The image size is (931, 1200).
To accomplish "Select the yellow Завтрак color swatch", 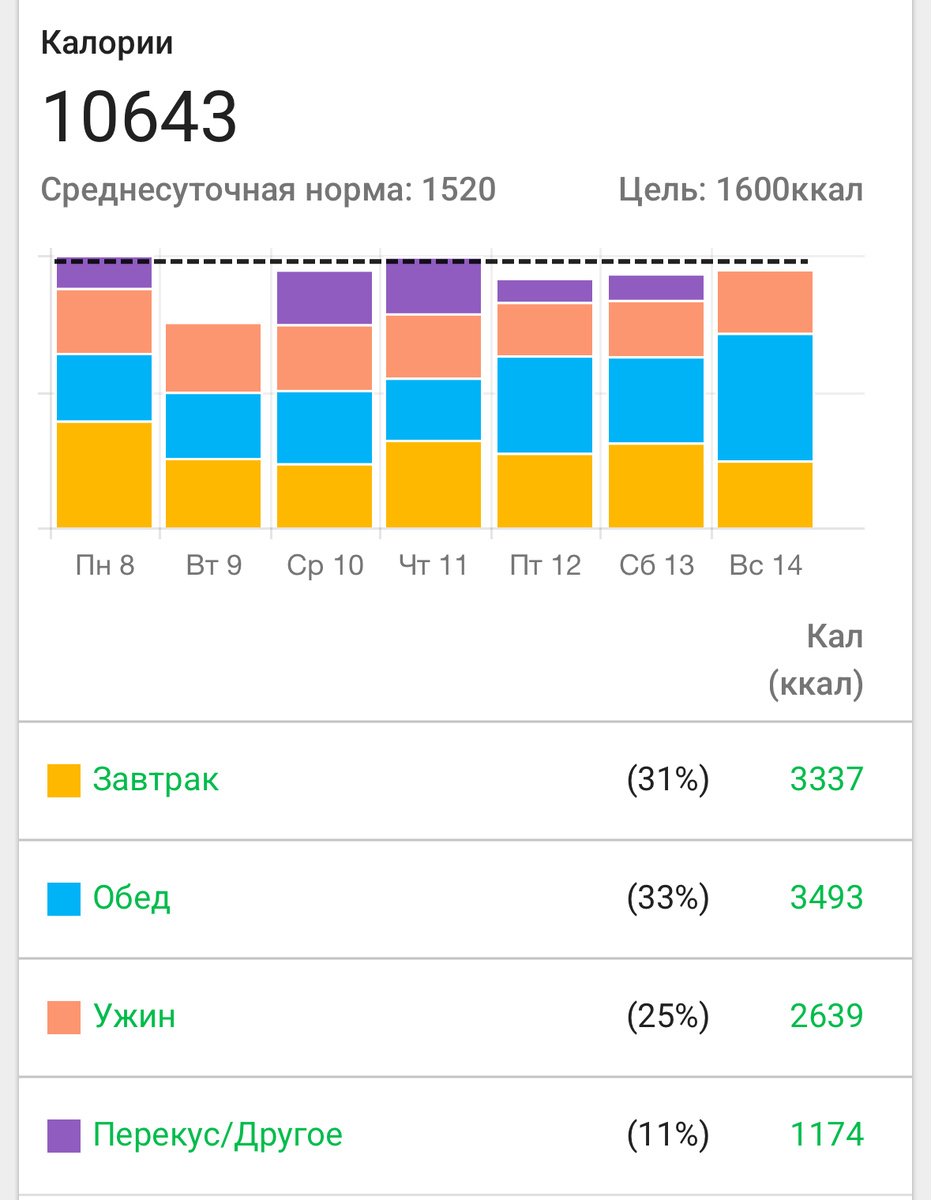I will [63, 778].
